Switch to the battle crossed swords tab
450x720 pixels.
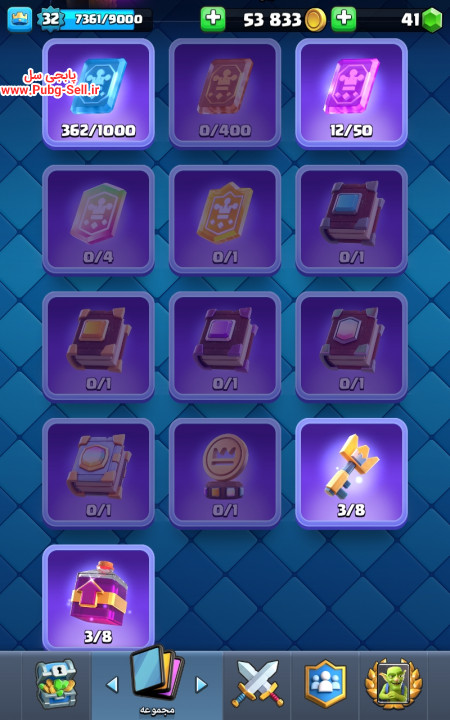[x=258, y=684]
